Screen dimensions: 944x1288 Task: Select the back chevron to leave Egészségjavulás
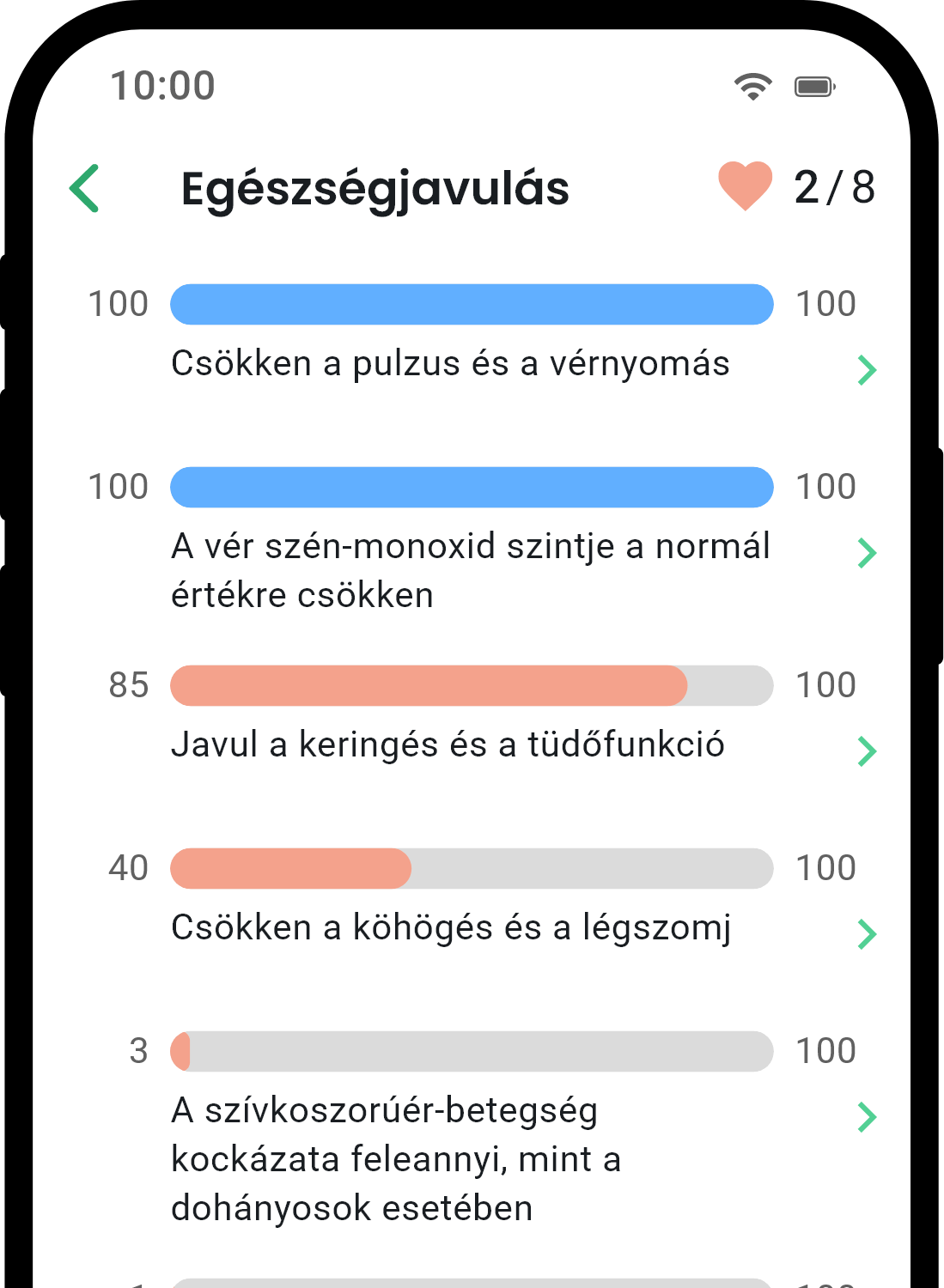click(83, 188)
